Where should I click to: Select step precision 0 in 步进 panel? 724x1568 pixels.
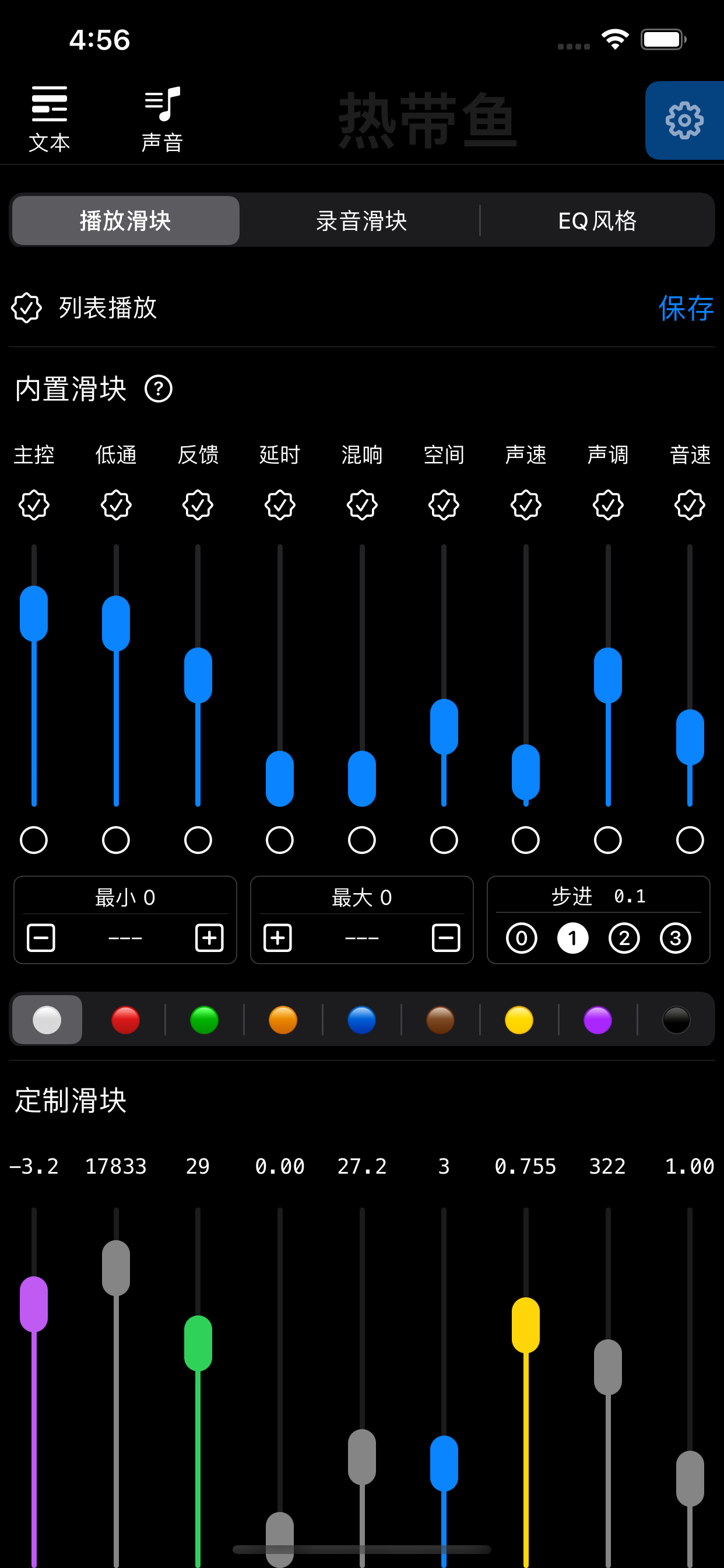pyautogui.click(x=521, y=938)
